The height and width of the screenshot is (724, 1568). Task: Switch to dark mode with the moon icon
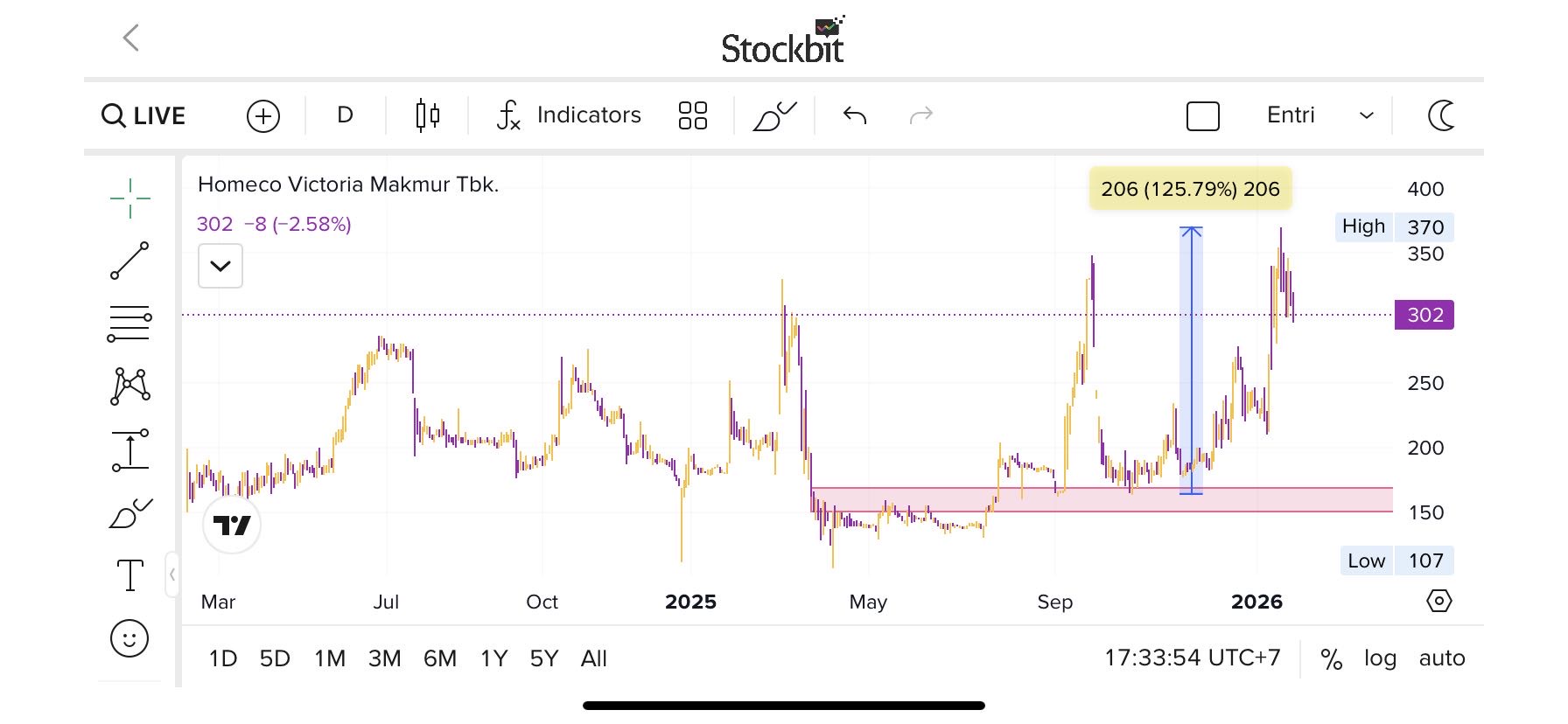click(1441, 115)
